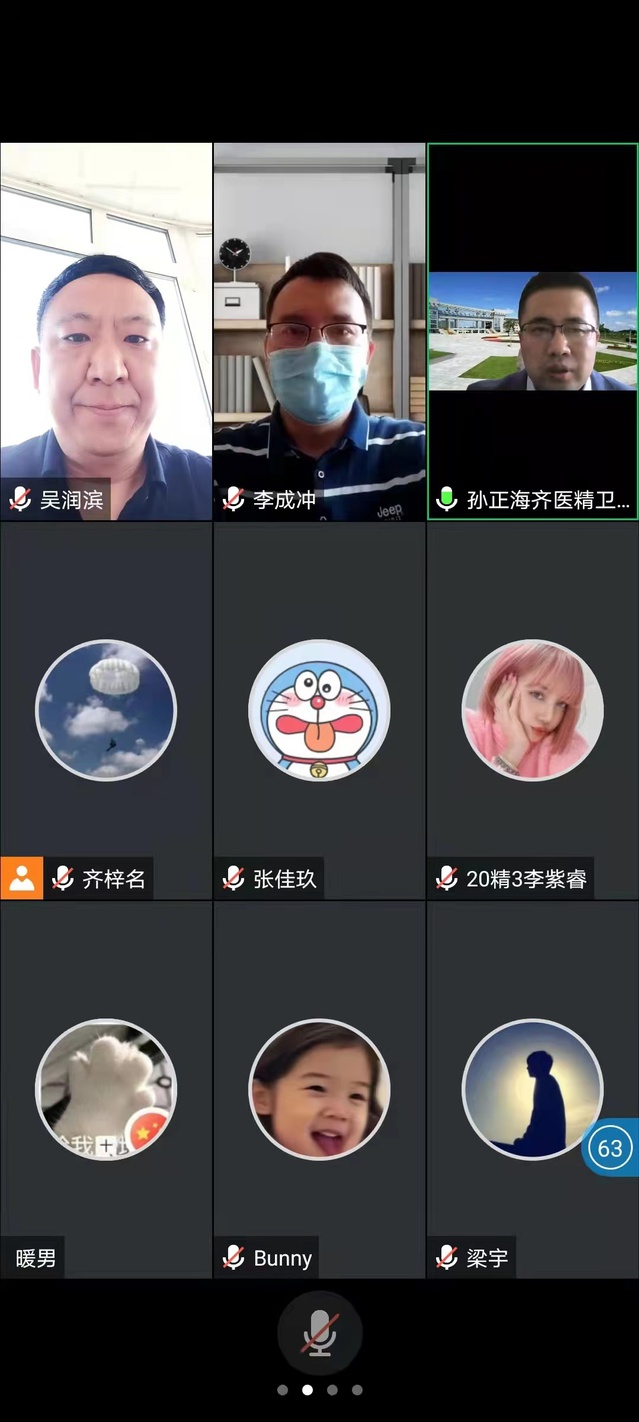This screenshot has width=639, height=1422.
Task: Unmute the microphone button
Action: click(x=319, y=1332)
